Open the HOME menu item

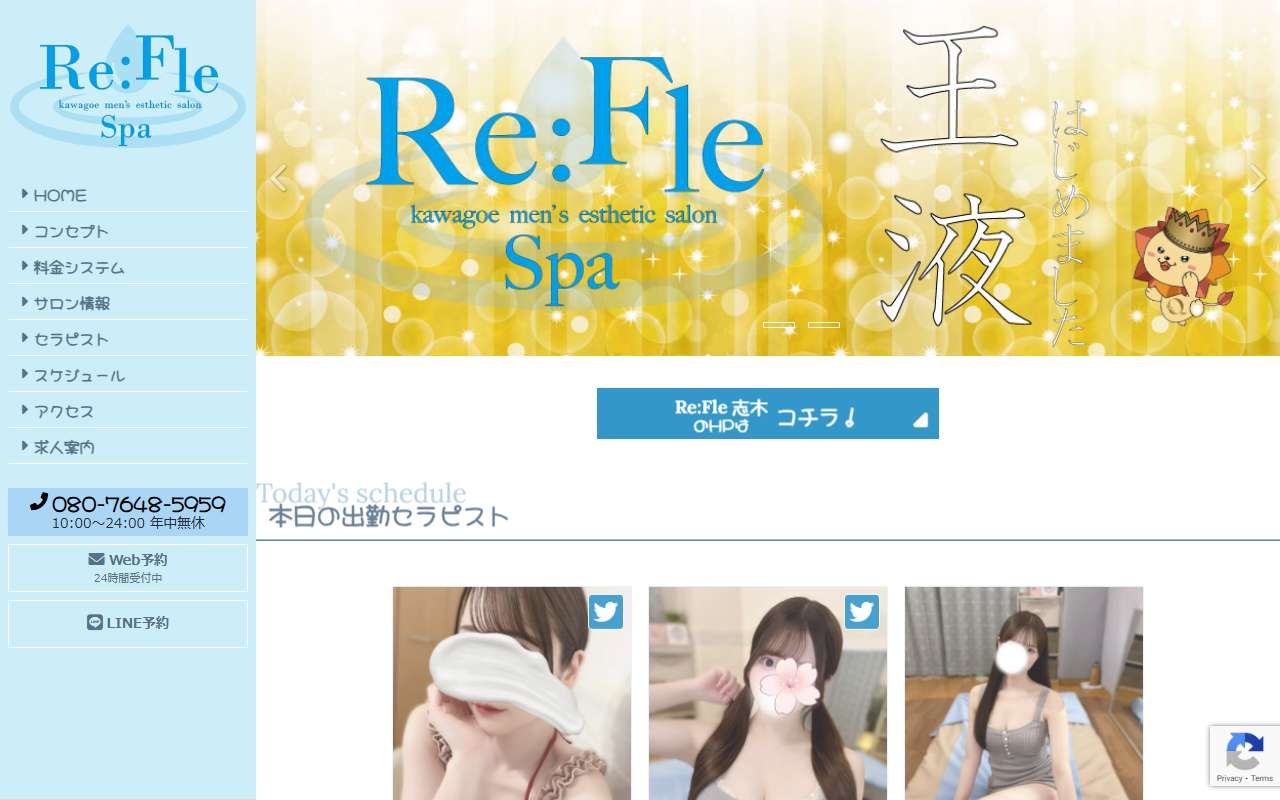point(60,195)
